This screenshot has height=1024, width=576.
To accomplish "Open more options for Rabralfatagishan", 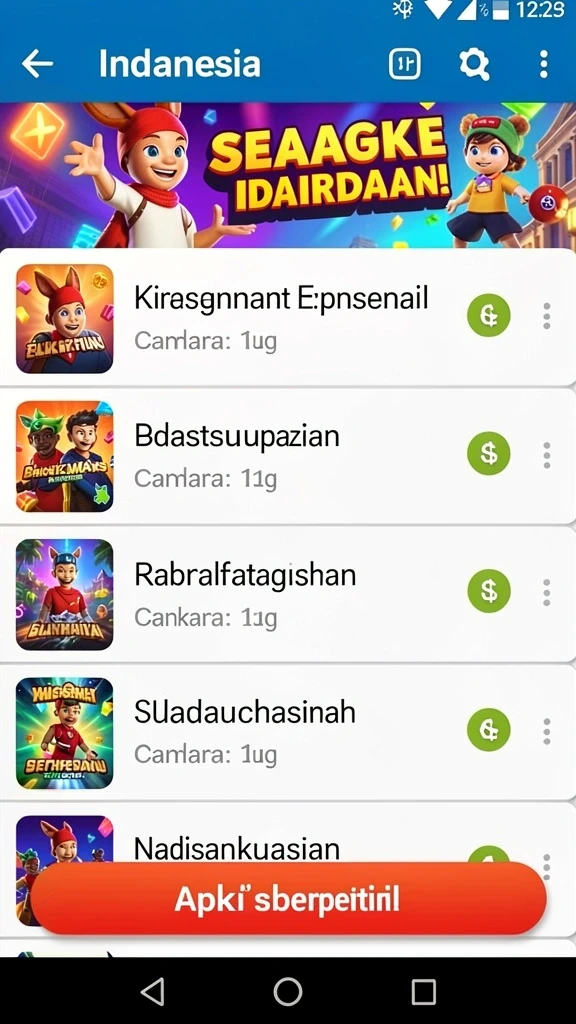I will coord(547,592).
